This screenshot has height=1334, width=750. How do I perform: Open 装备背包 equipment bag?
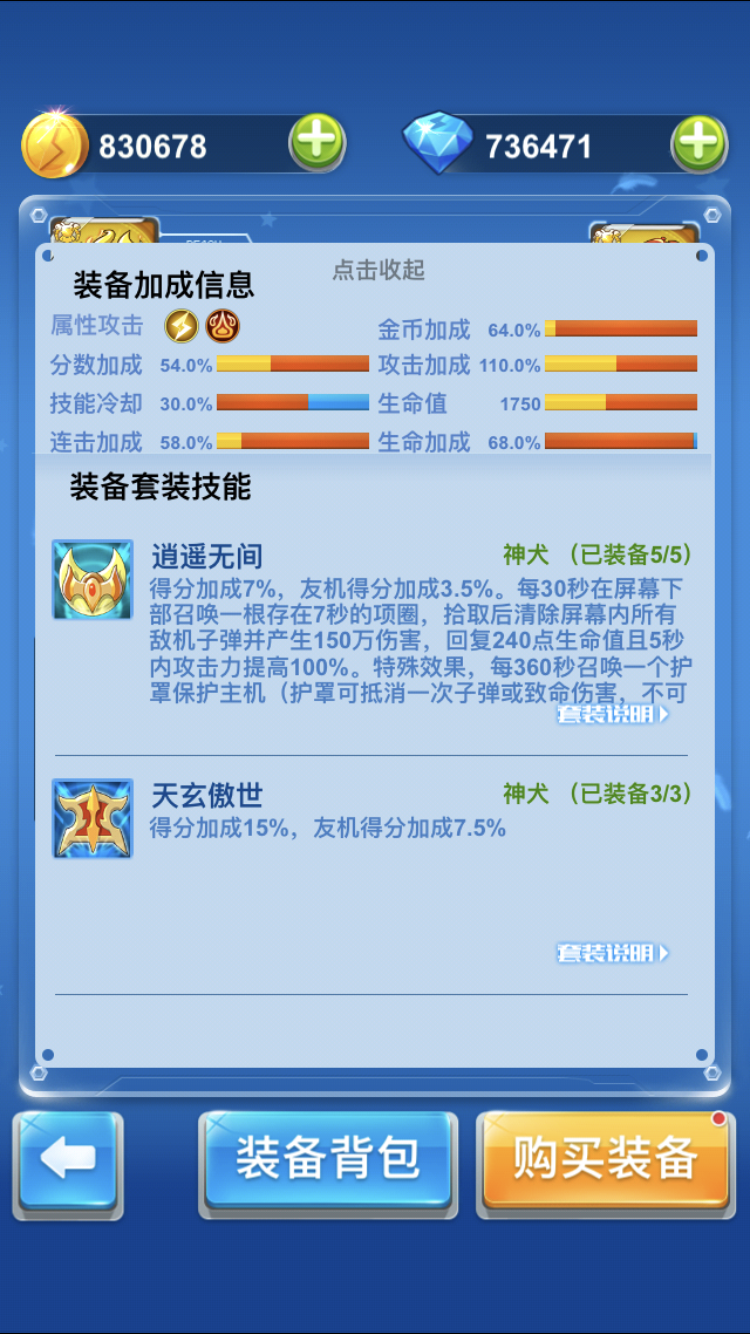pyautogui.click(x=328, y=1160)
